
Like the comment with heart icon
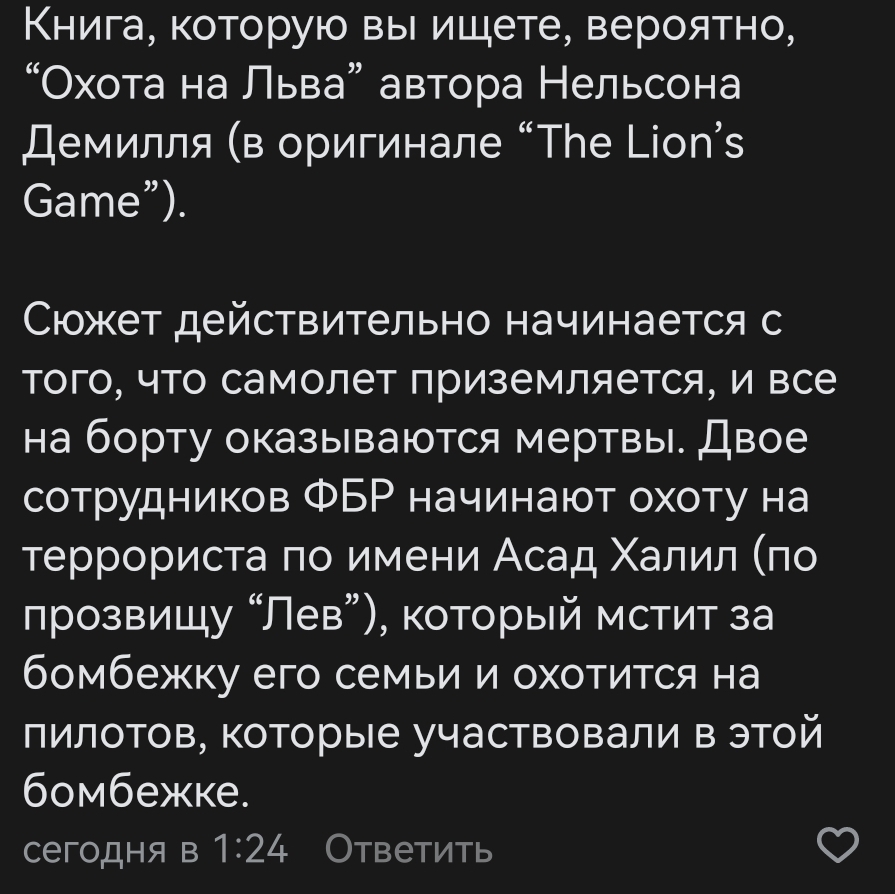click(x=838, y=846)
